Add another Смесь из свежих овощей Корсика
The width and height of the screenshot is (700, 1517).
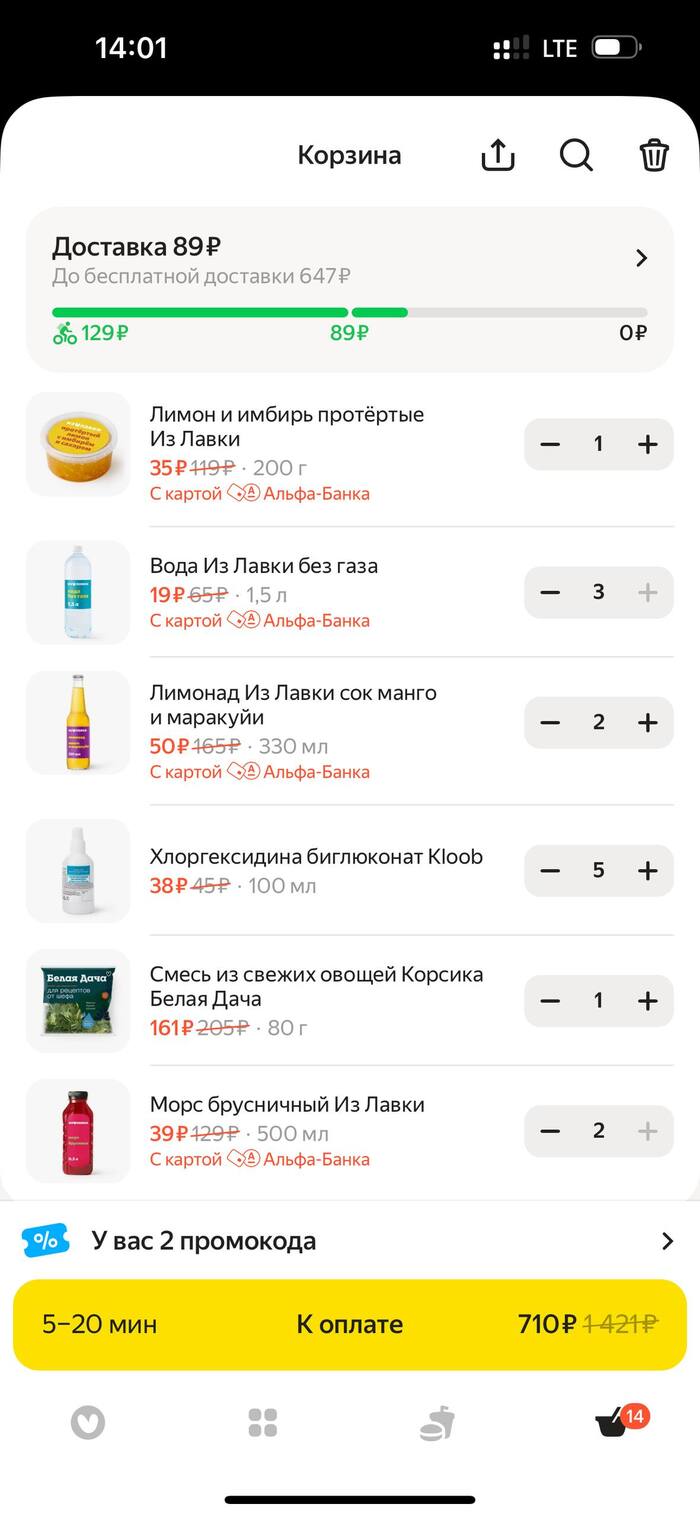coord(648,1000)
